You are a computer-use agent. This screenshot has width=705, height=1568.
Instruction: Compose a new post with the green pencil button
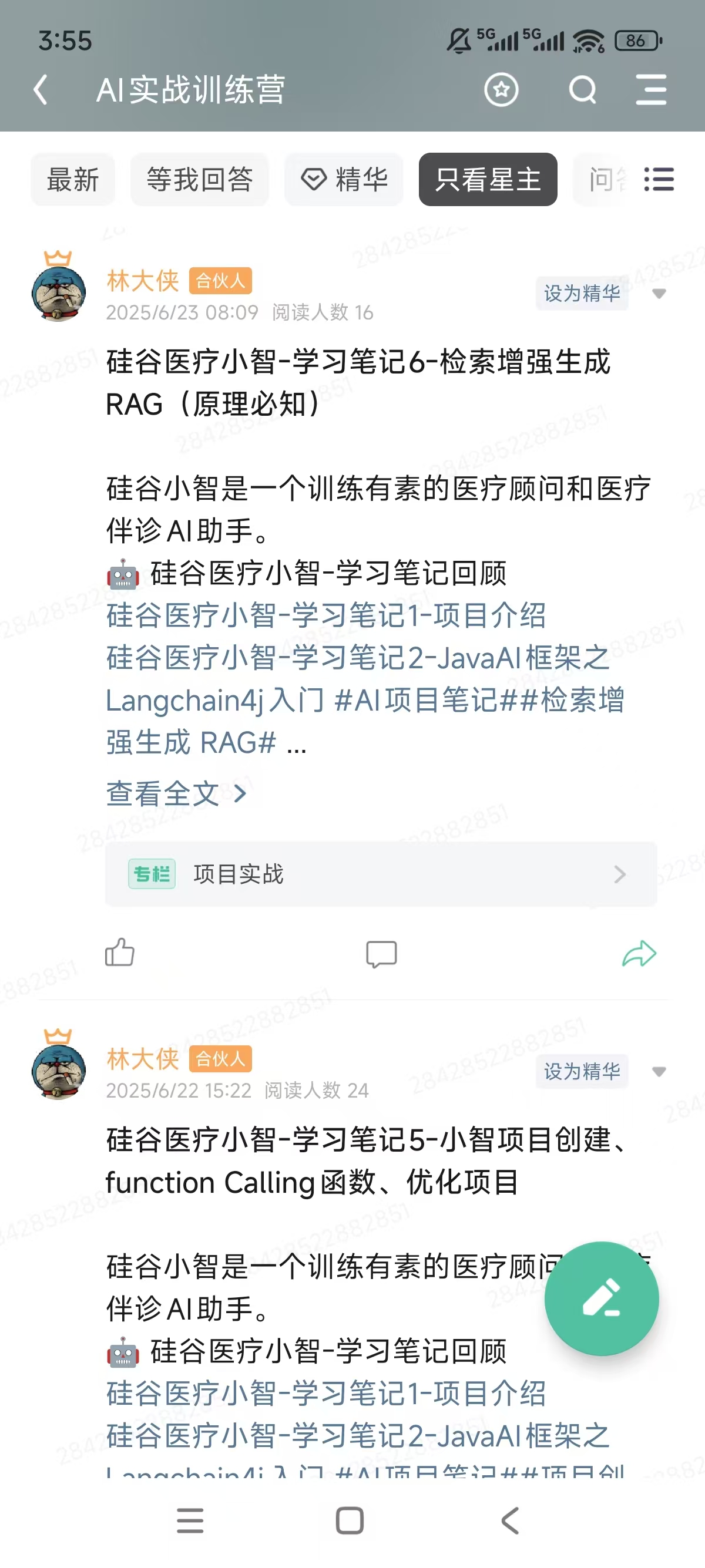602,1298
